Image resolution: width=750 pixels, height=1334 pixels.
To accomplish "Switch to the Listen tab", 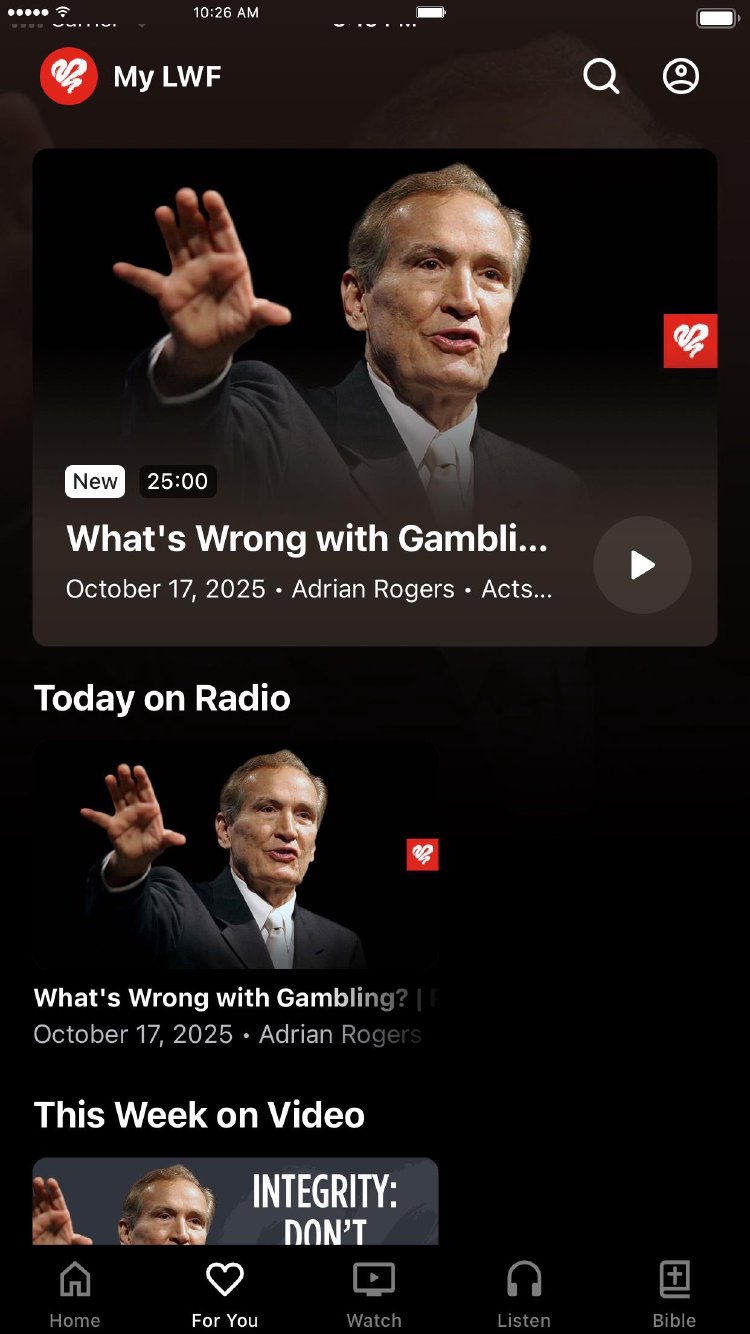I will pos(524,1293).
